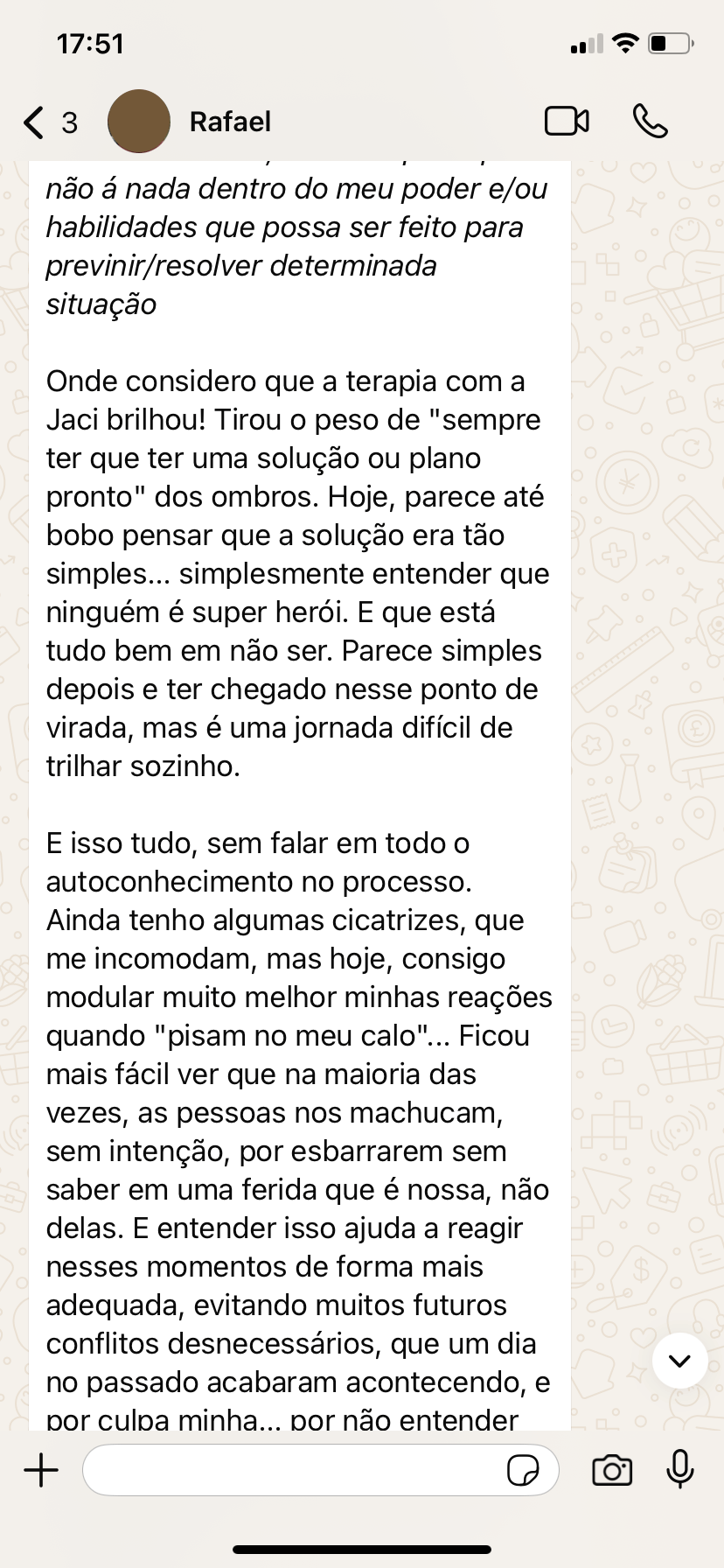Open the attachment plus menu
The width and height of the screenshot is (724, 1568).
click(x=41, y=1469)
